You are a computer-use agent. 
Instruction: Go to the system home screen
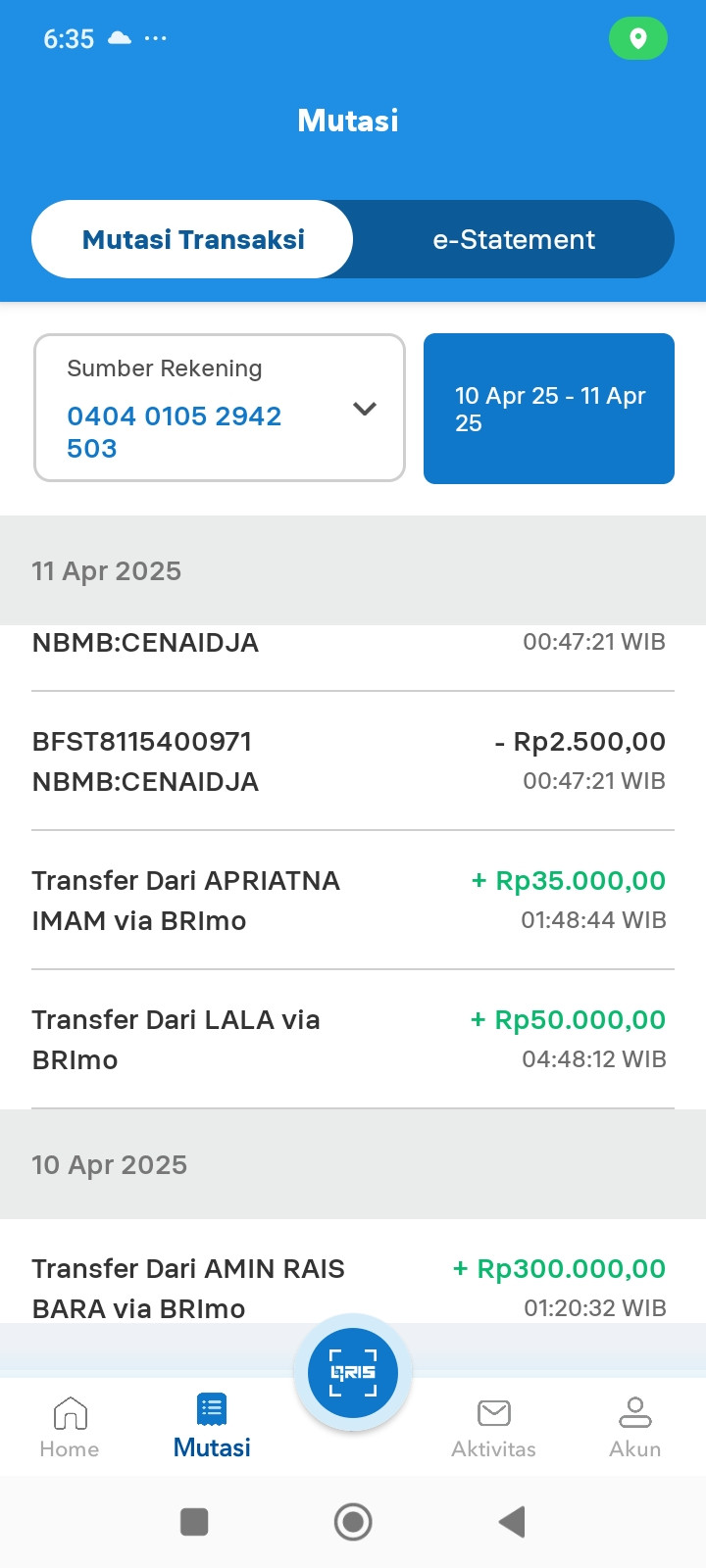(x=353, y=1522)
